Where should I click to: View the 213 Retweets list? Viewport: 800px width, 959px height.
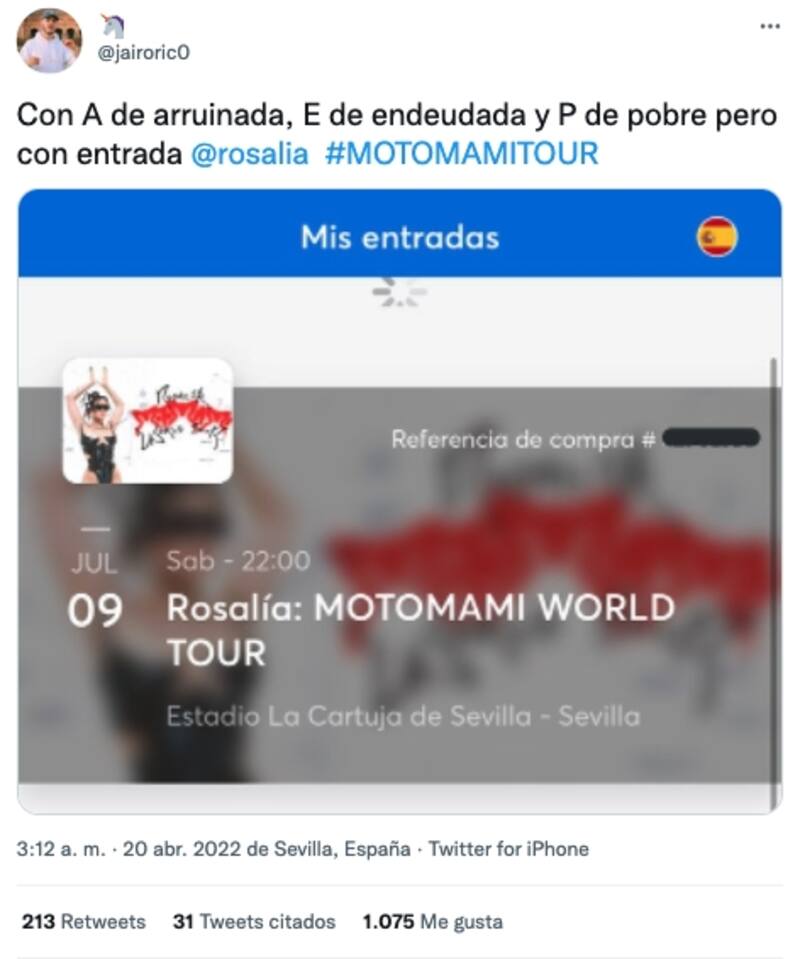point(83,921)
